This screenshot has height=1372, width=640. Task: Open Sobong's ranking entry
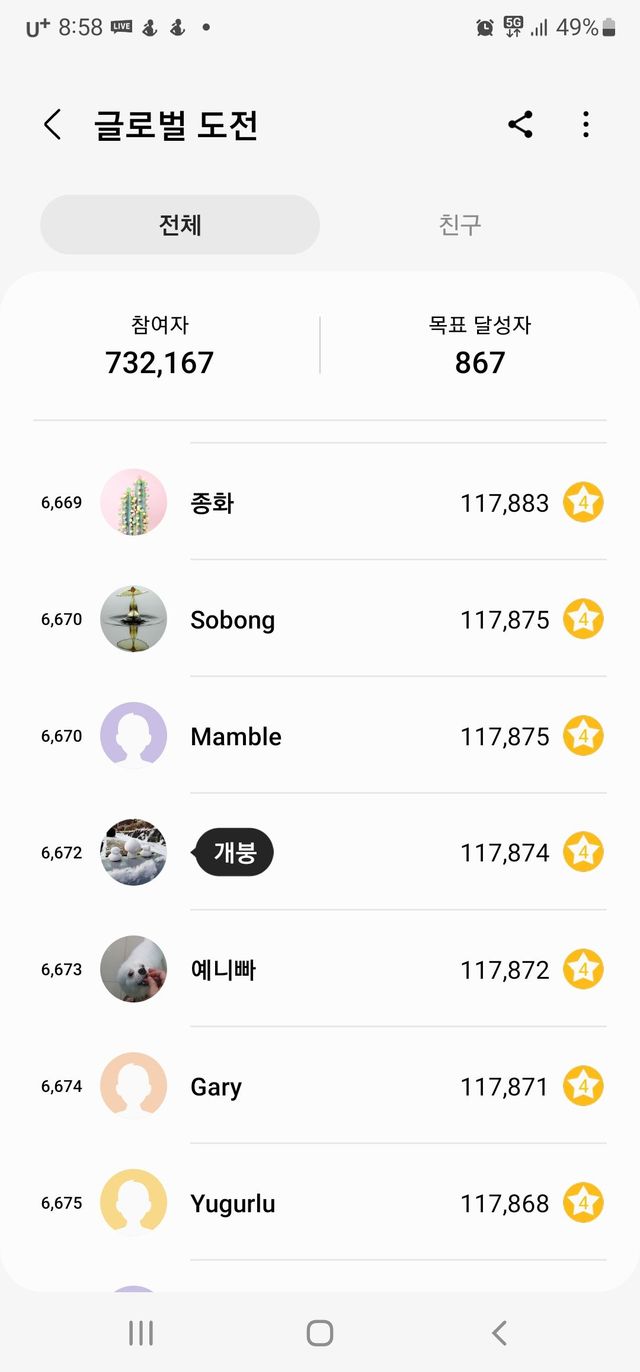[x=320, y=619]
